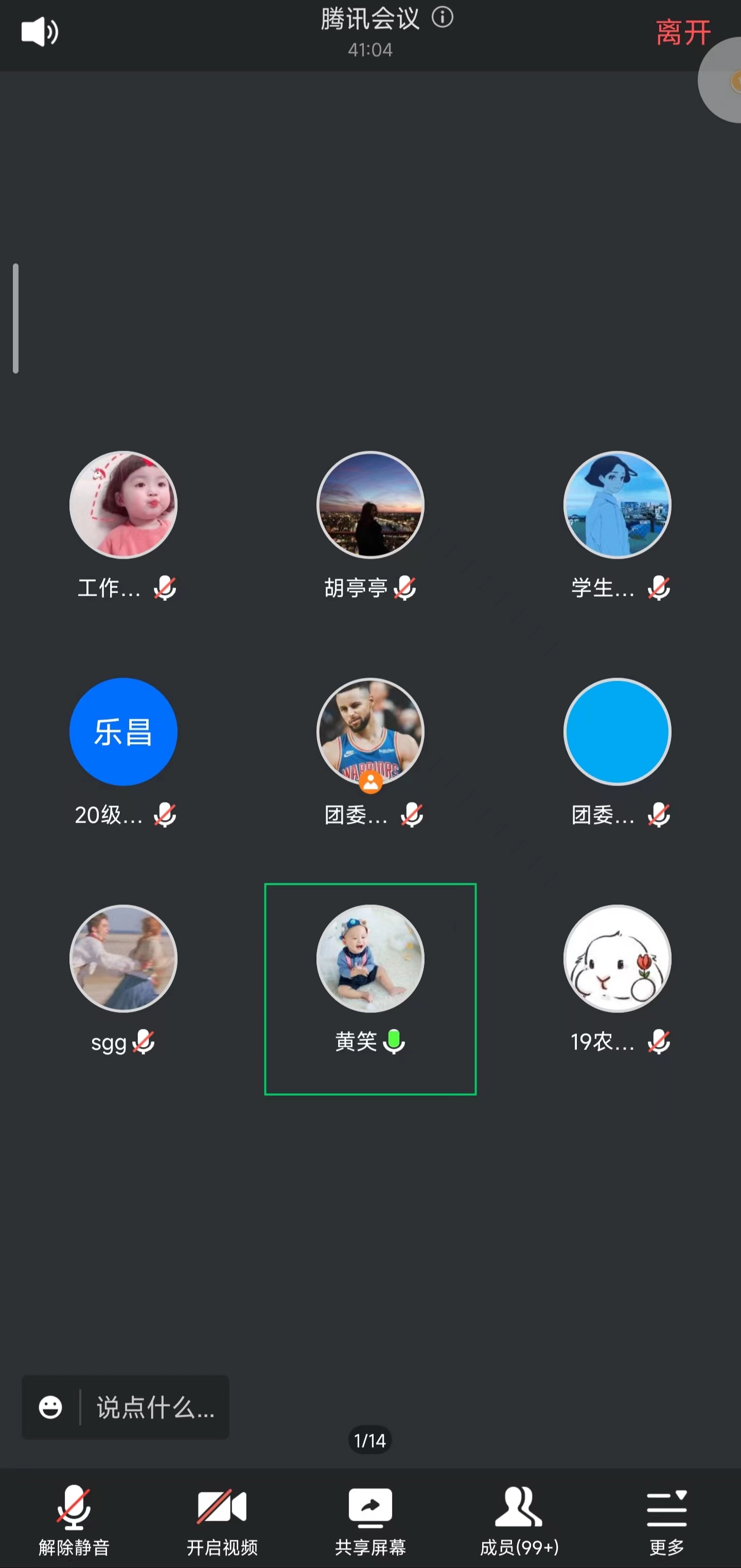The width and height of the screenshot is (741, 1568).
Task: Tap the floating bubble at top right
Action: (726, 80)
